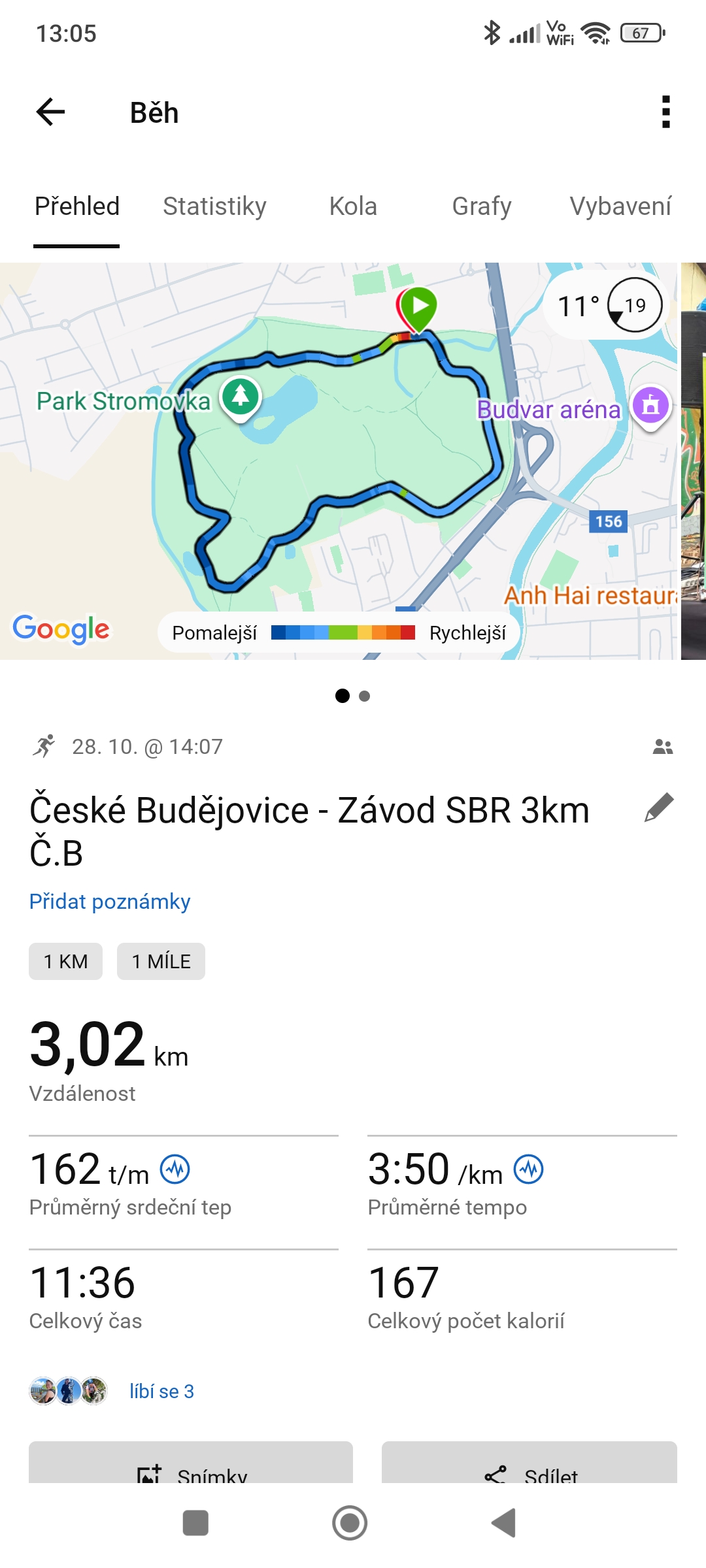The height and width of the screenshot is (1568, 706).
Task: View who likes this activity (líbí se 3)
Action: pos(161,1392)
